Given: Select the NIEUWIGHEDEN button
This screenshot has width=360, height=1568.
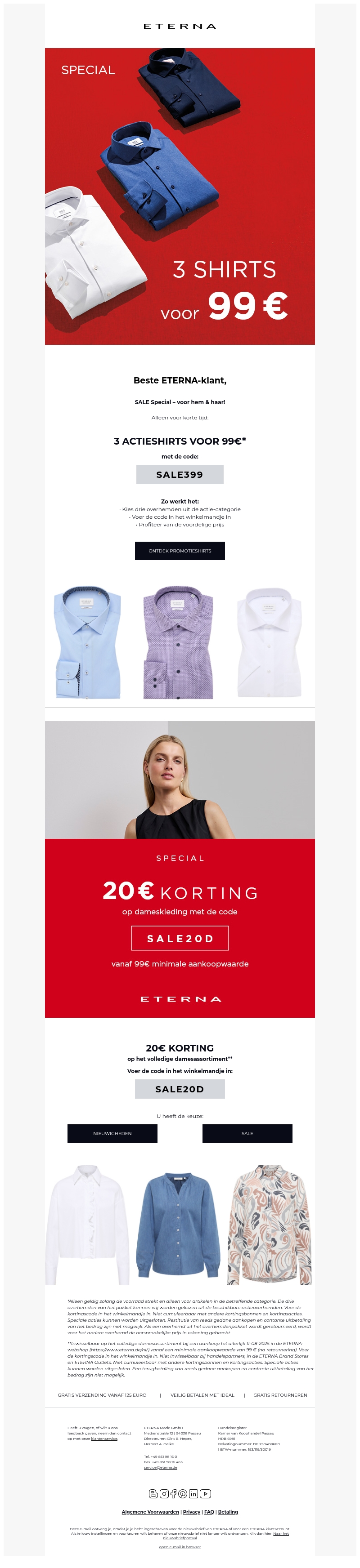Looking at the screenshot, I should coord(112,1133).
